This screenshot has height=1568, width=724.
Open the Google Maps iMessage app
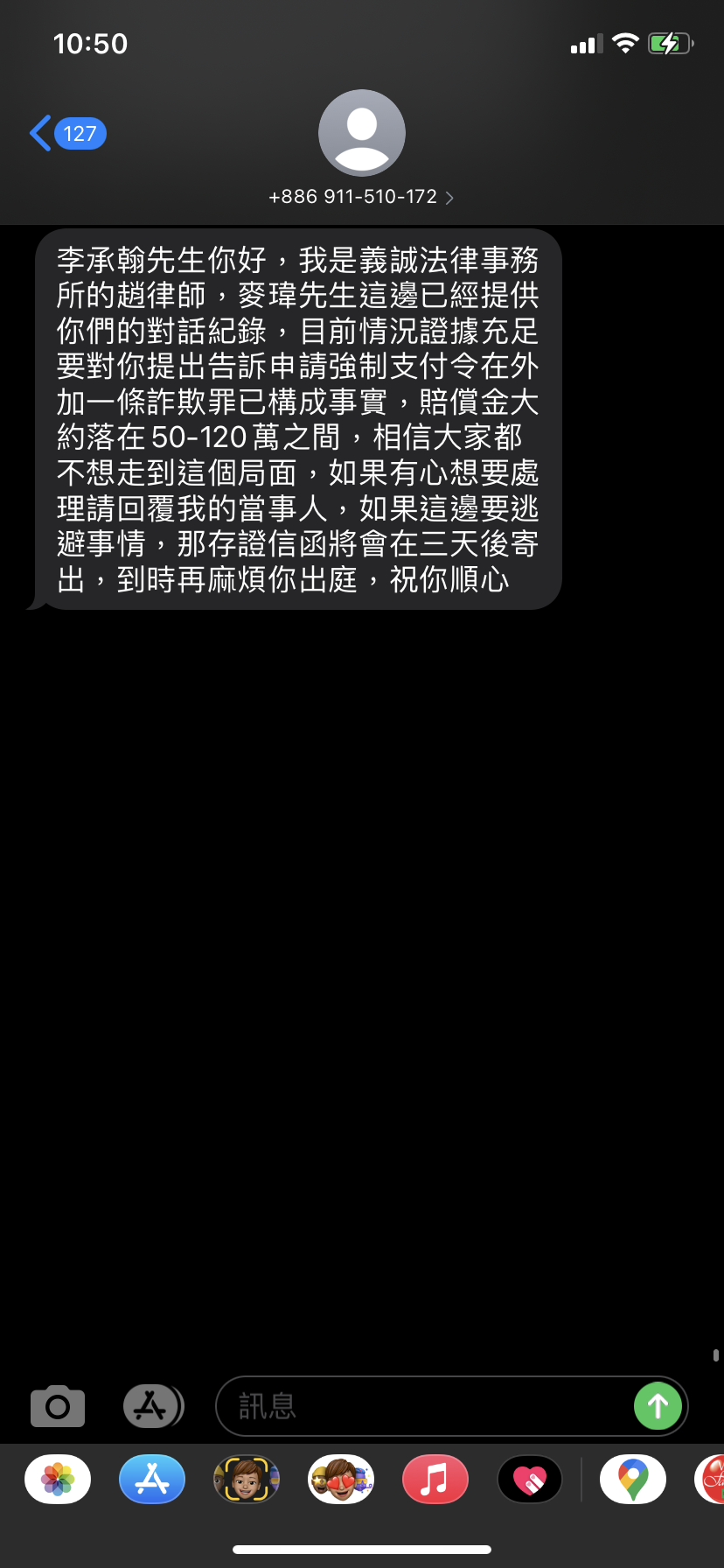[633, 1479]
